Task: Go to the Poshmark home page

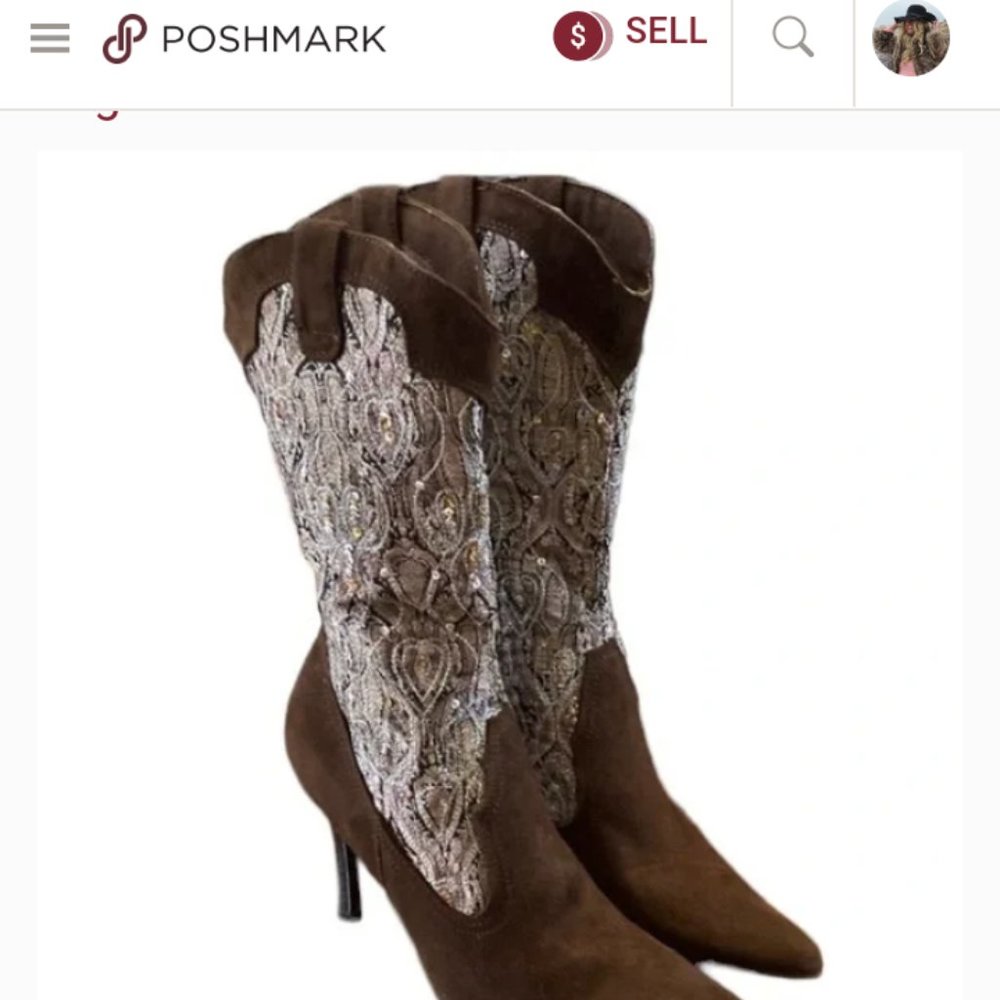Action: point(244,40)
